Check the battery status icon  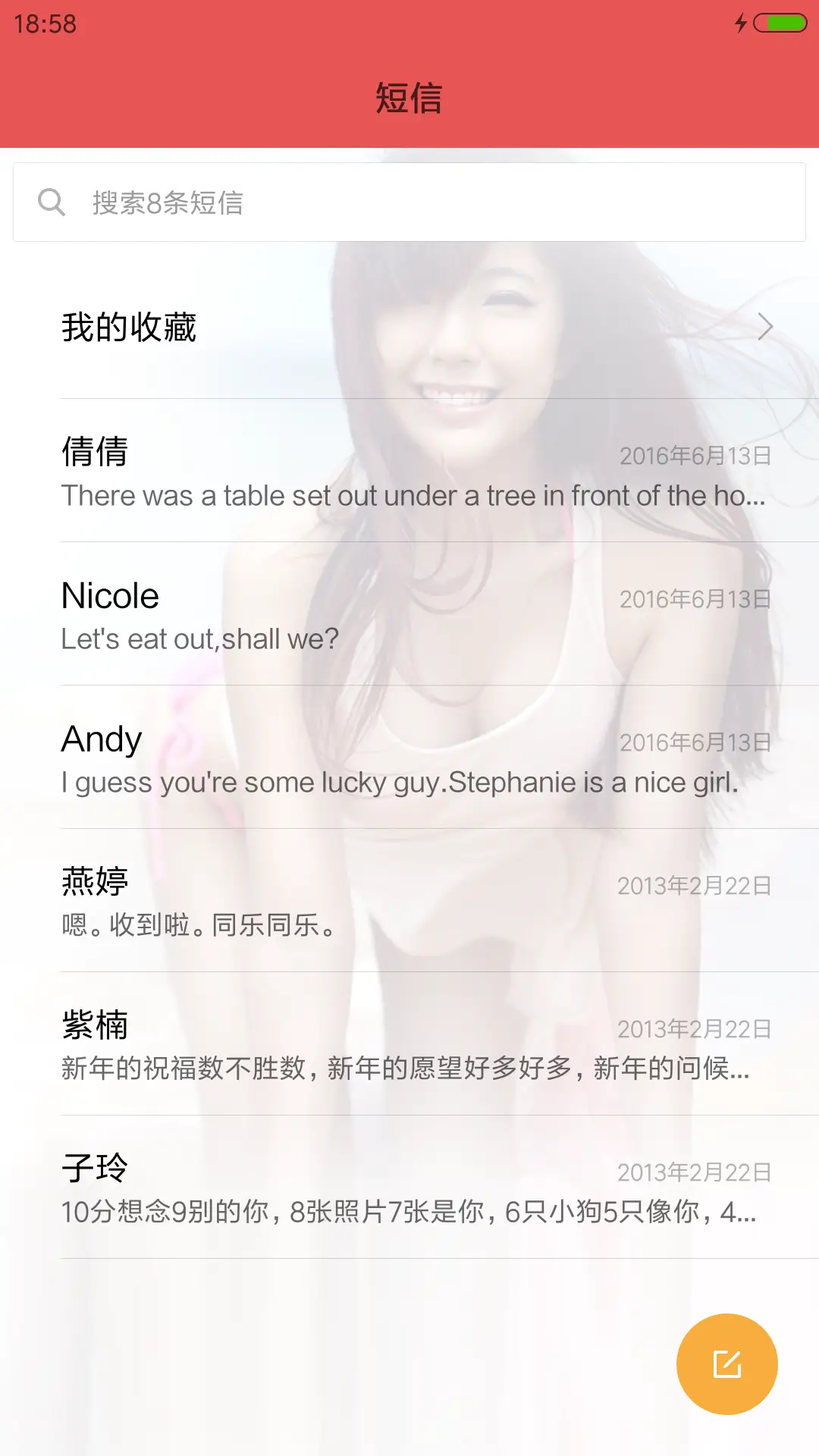(782, 24)
